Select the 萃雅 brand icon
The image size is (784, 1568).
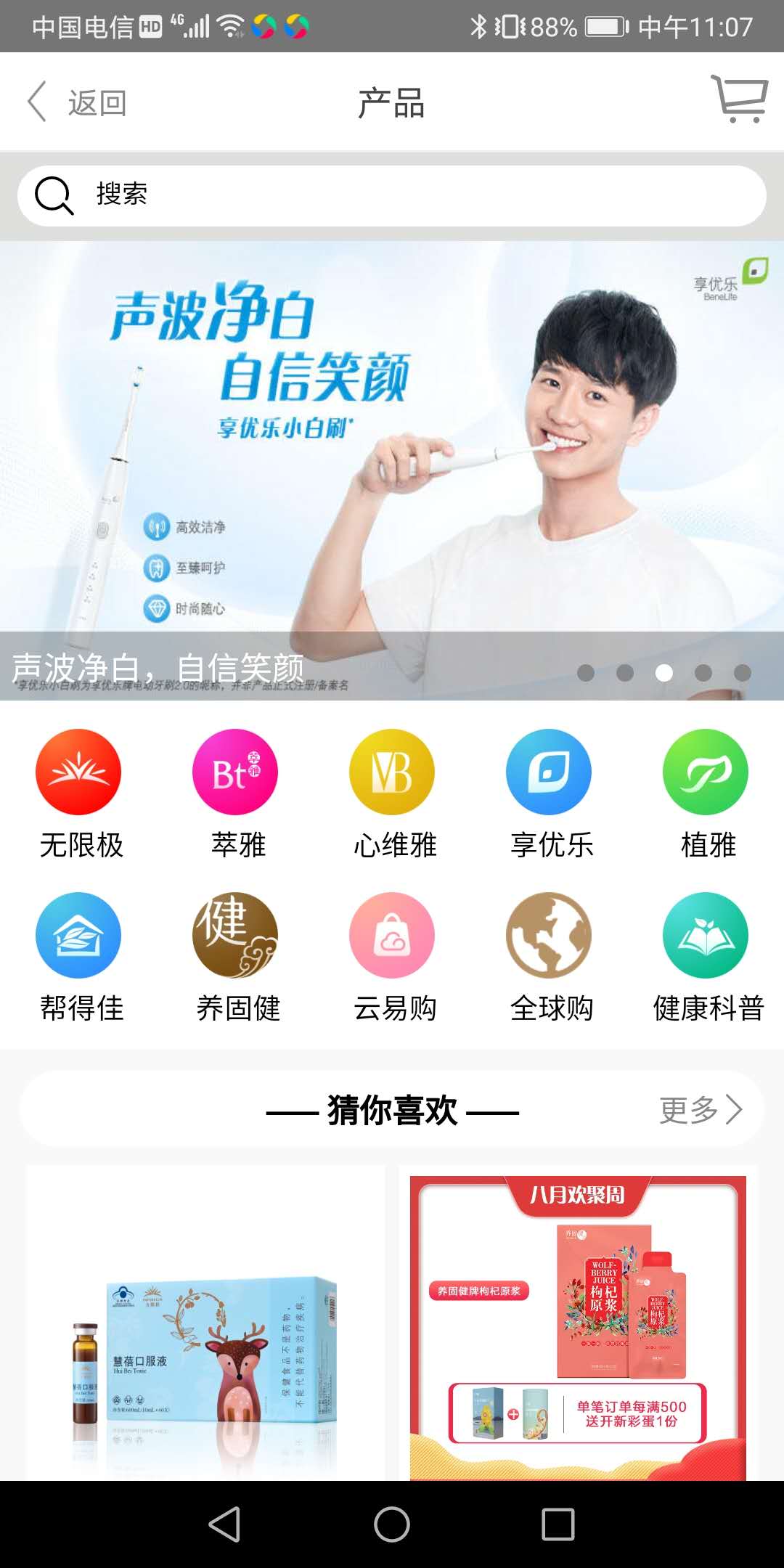click(235, 772)
